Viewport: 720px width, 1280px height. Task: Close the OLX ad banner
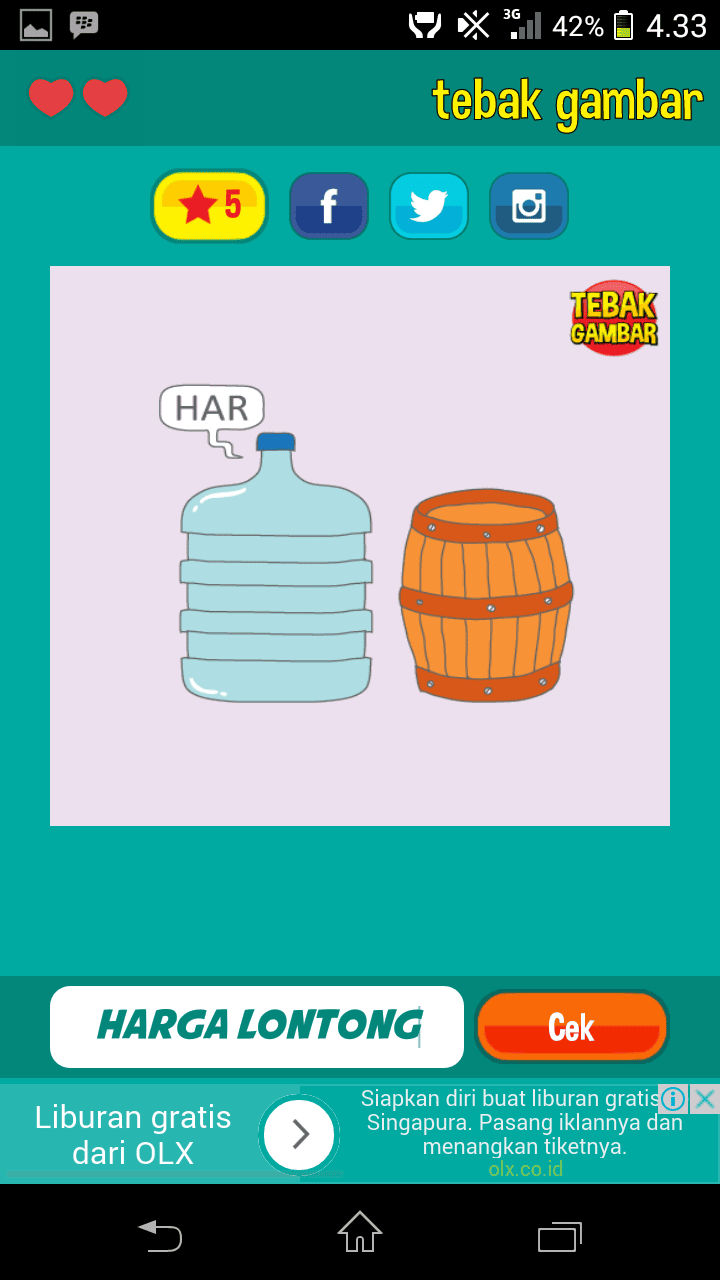[704, 1099]
